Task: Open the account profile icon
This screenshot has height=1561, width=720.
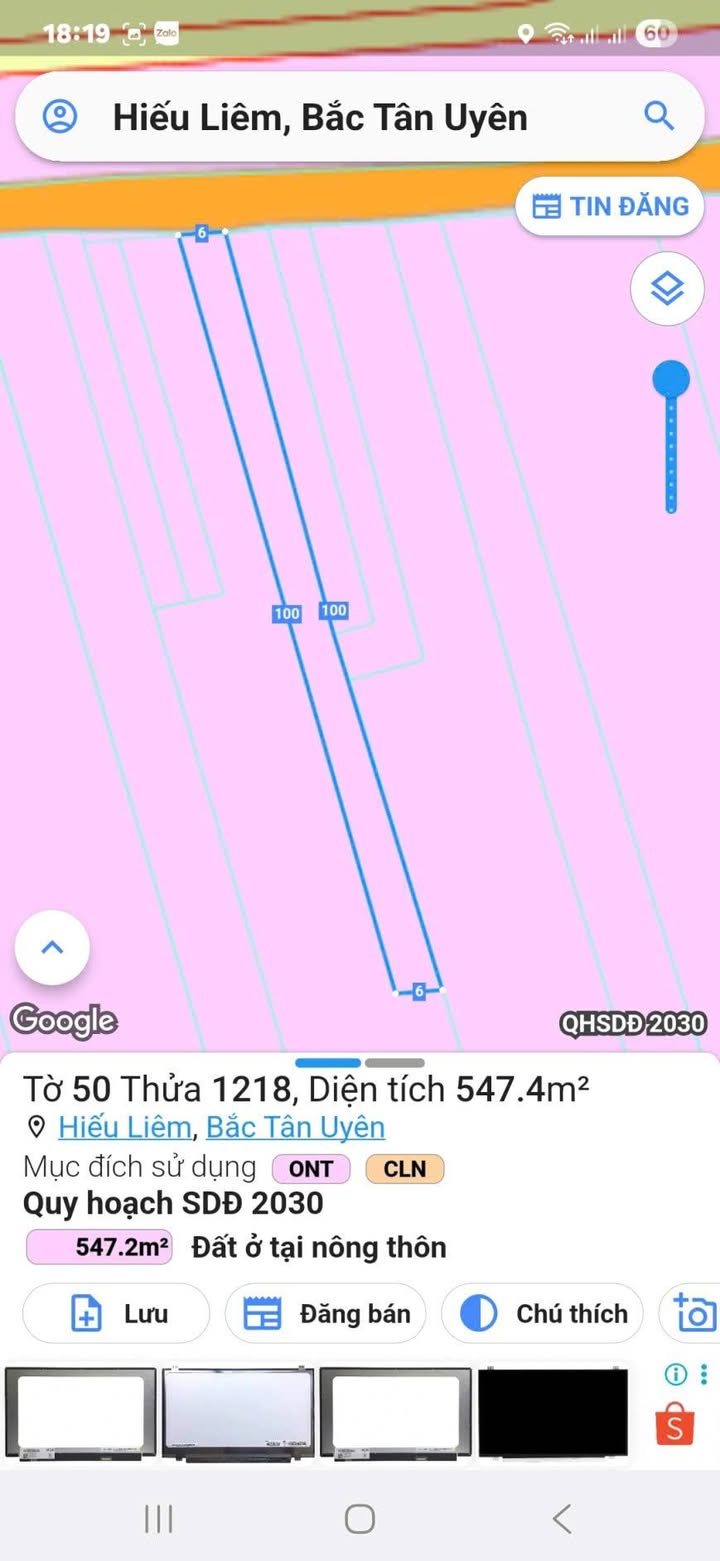Action: click(60, 117)
